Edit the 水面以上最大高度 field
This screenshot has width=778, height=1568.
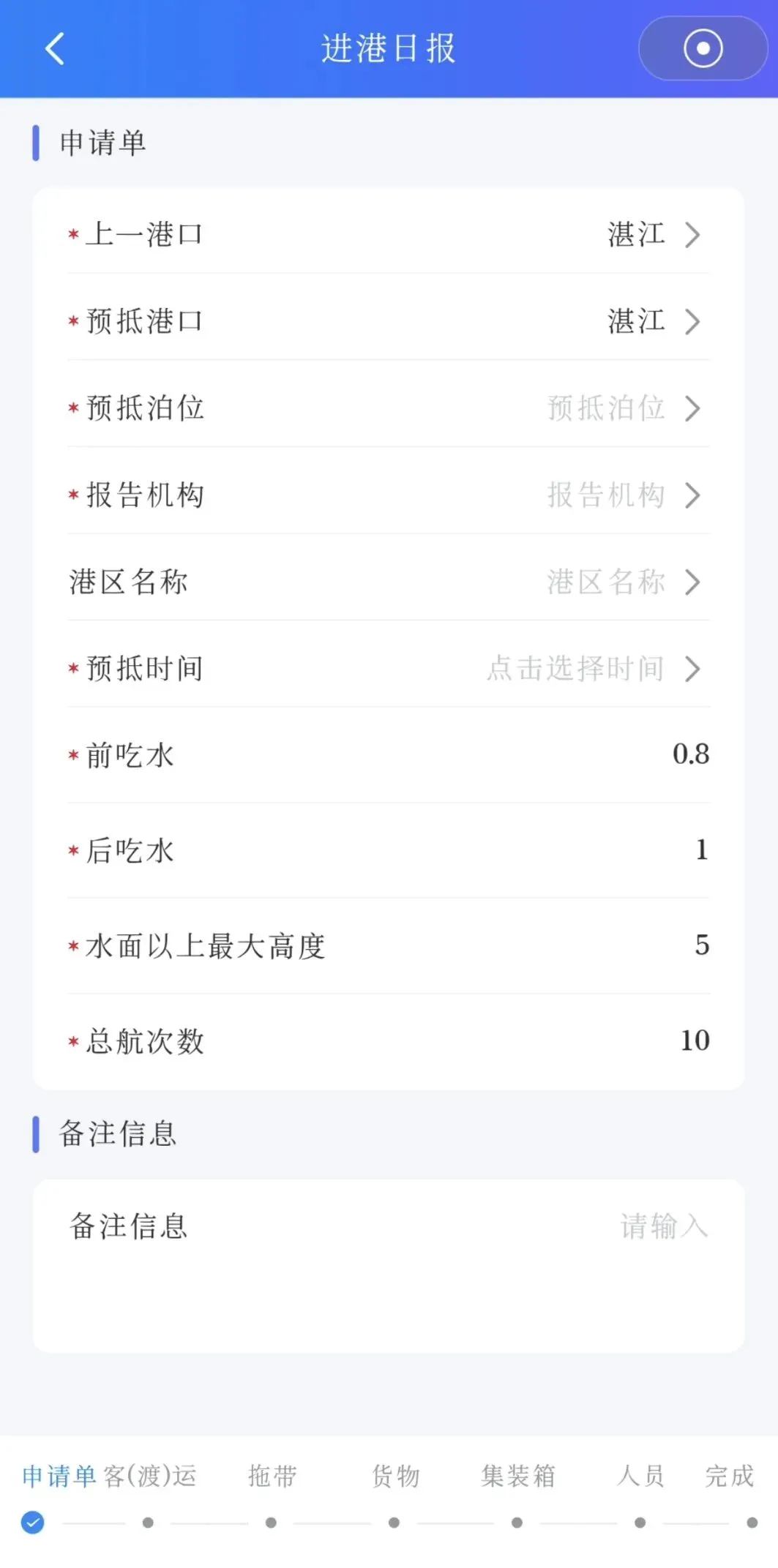click(x=389, y=945)
